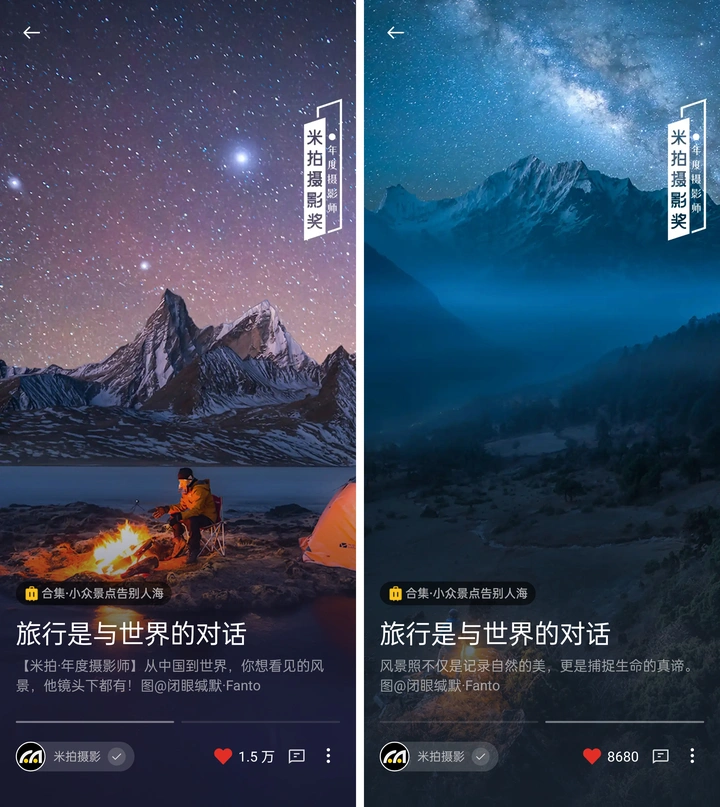Like the post with 8680 likes
The image size is (720, 807).
(592, 756)
